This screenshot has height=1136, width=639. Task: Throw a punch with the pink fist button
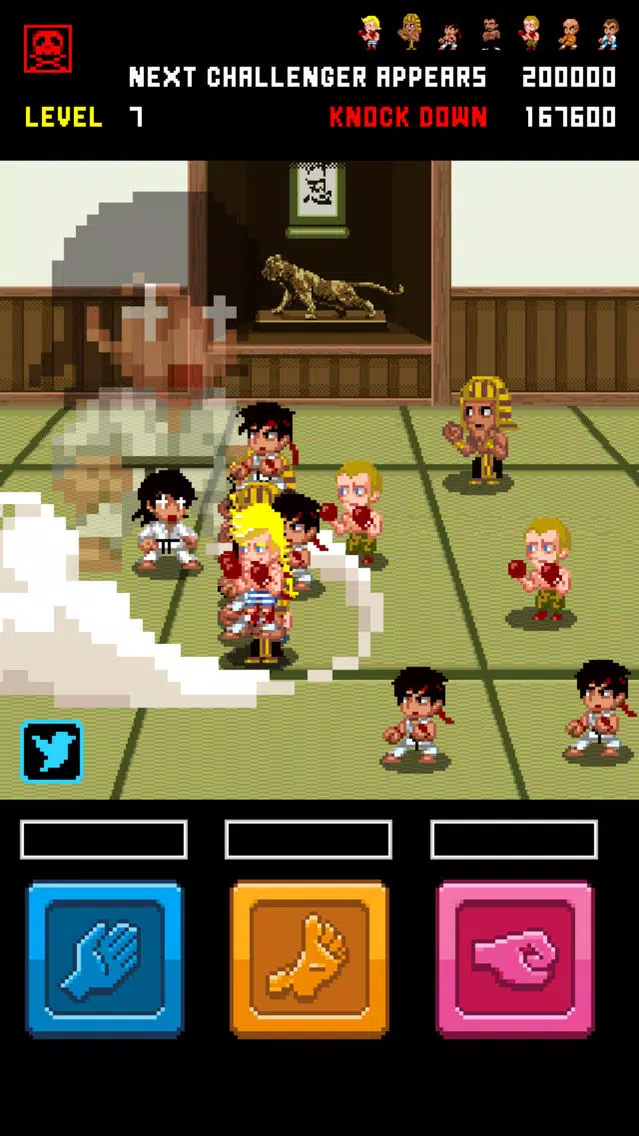point(515,958)
